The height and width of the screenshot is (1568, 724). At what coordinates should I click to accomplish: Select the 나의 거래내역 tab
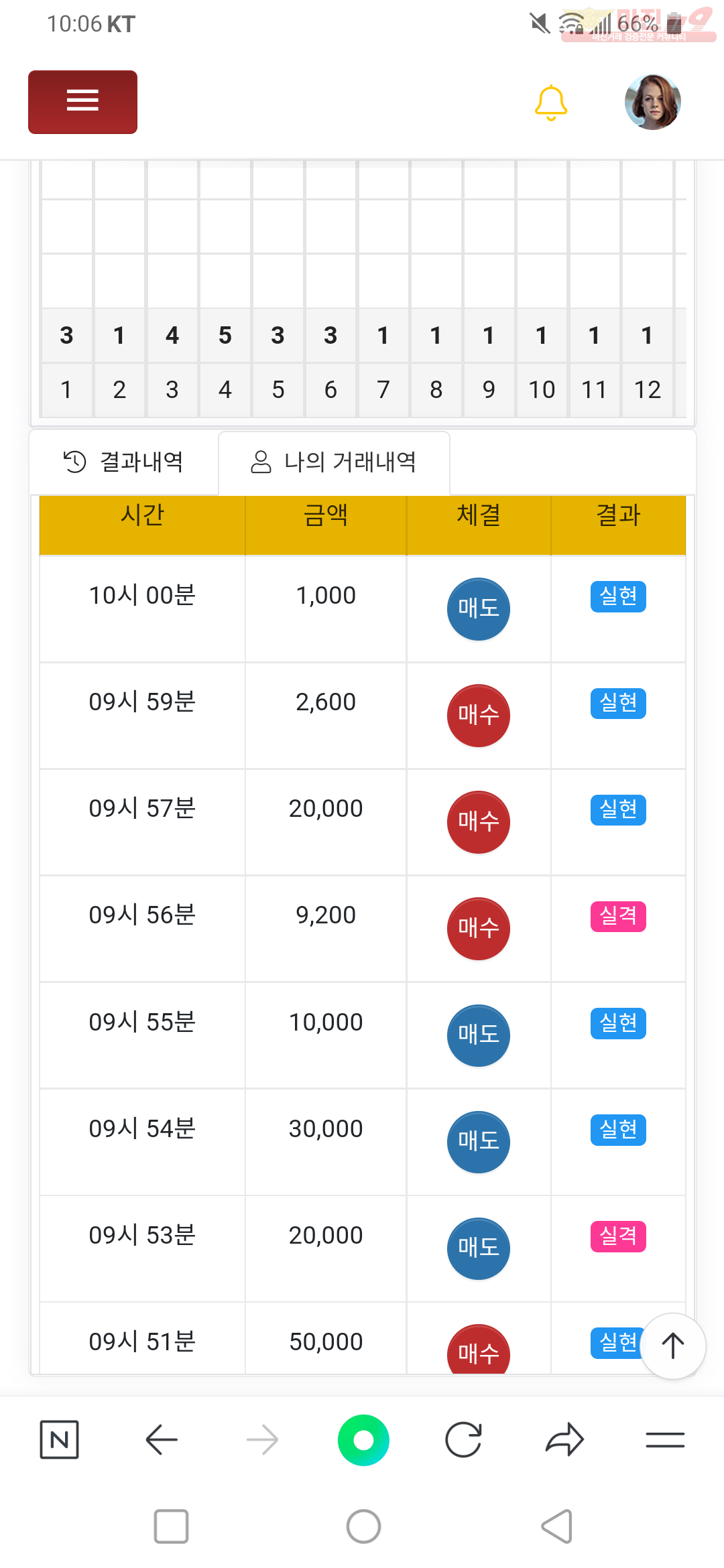(334, 462)
